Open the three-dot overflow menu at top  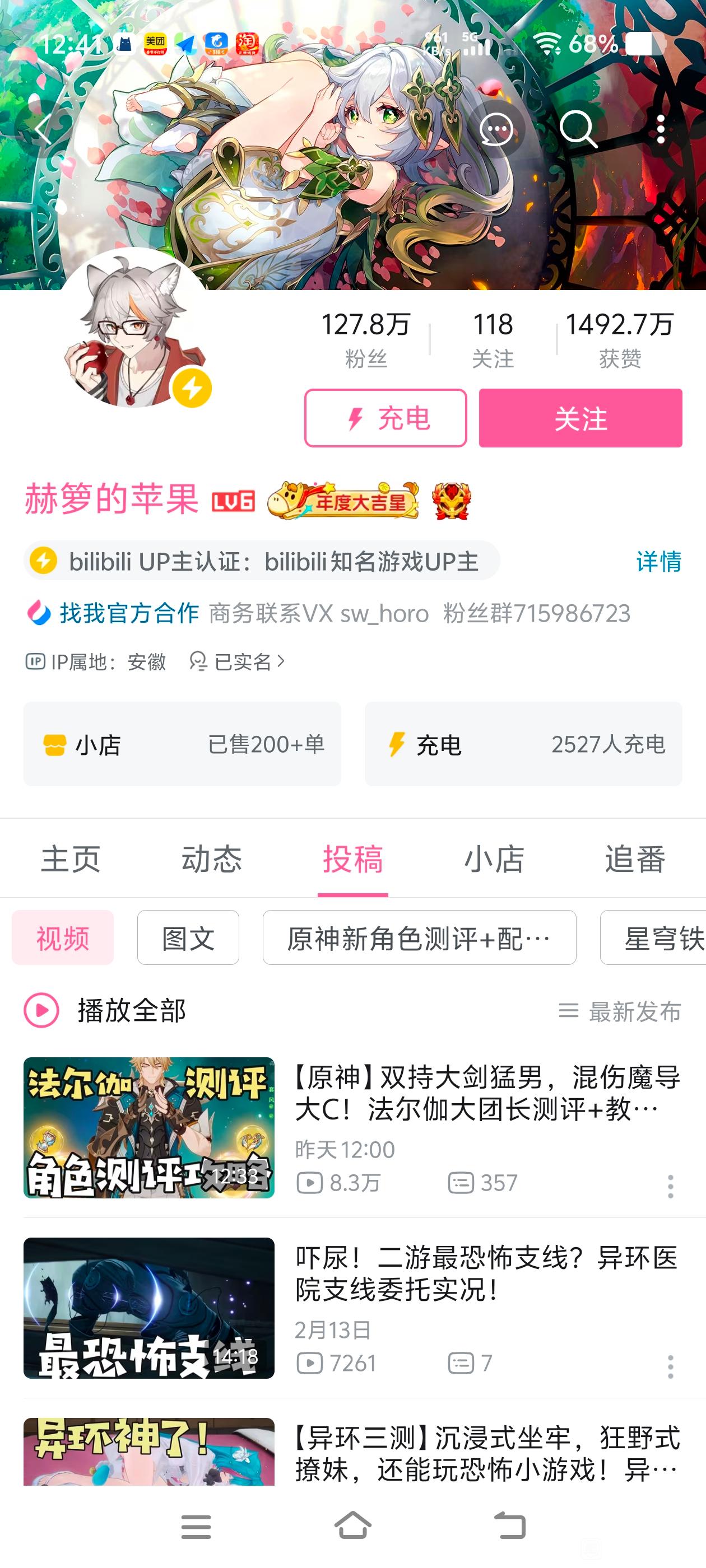pos(661,129)
